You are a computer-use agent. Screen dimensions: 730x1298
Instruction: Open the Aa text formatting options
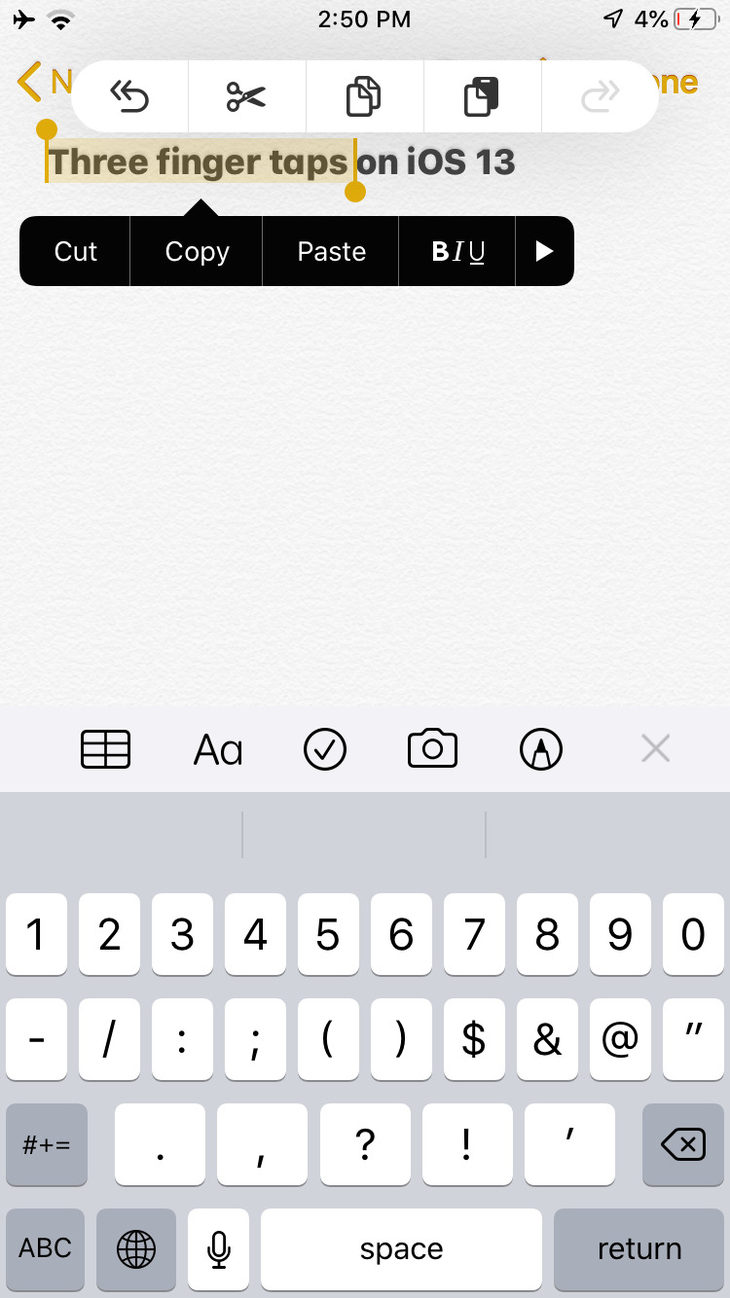pos(218,749)
